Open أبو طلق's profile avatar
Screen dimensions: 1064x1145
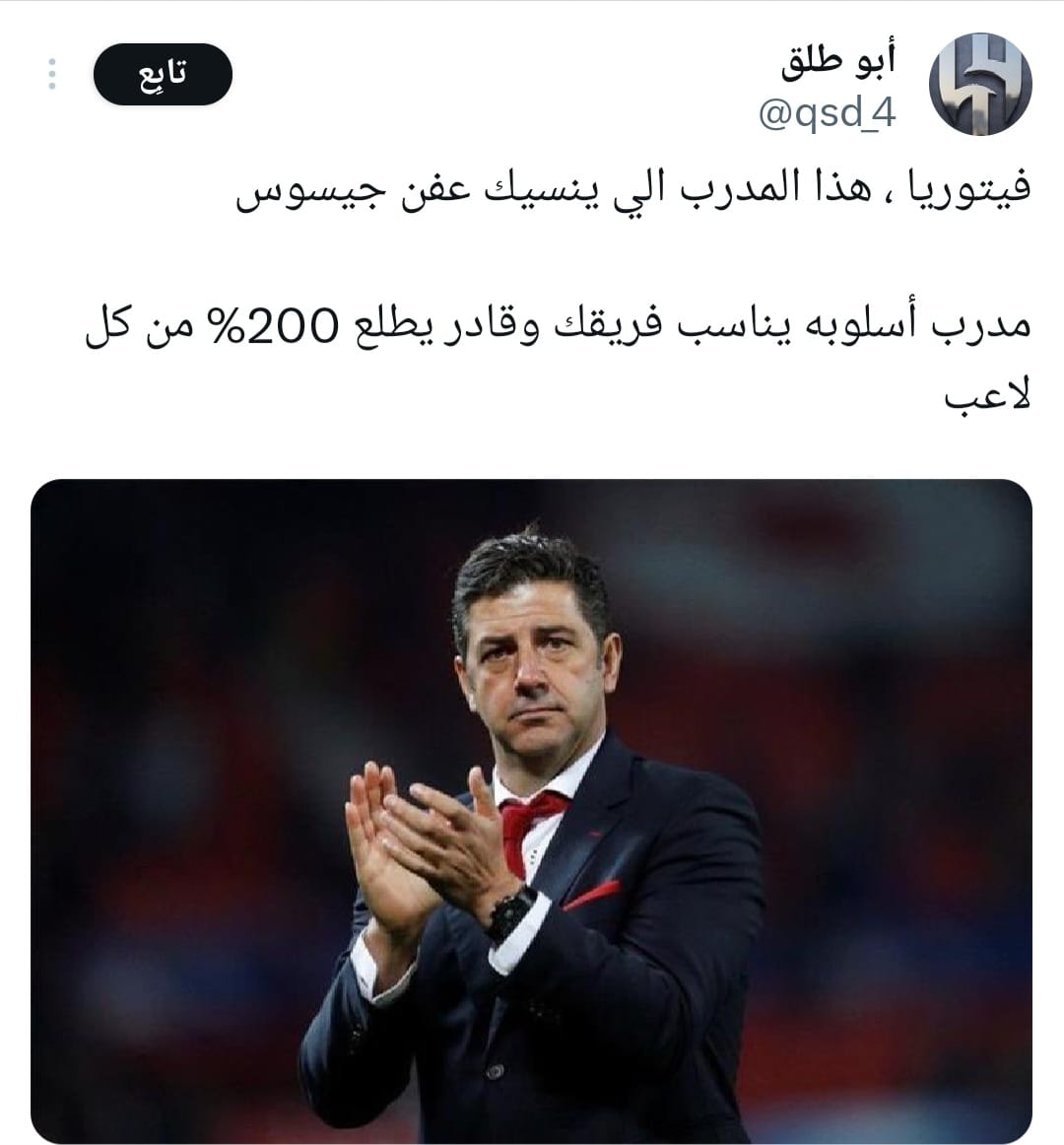979,84
